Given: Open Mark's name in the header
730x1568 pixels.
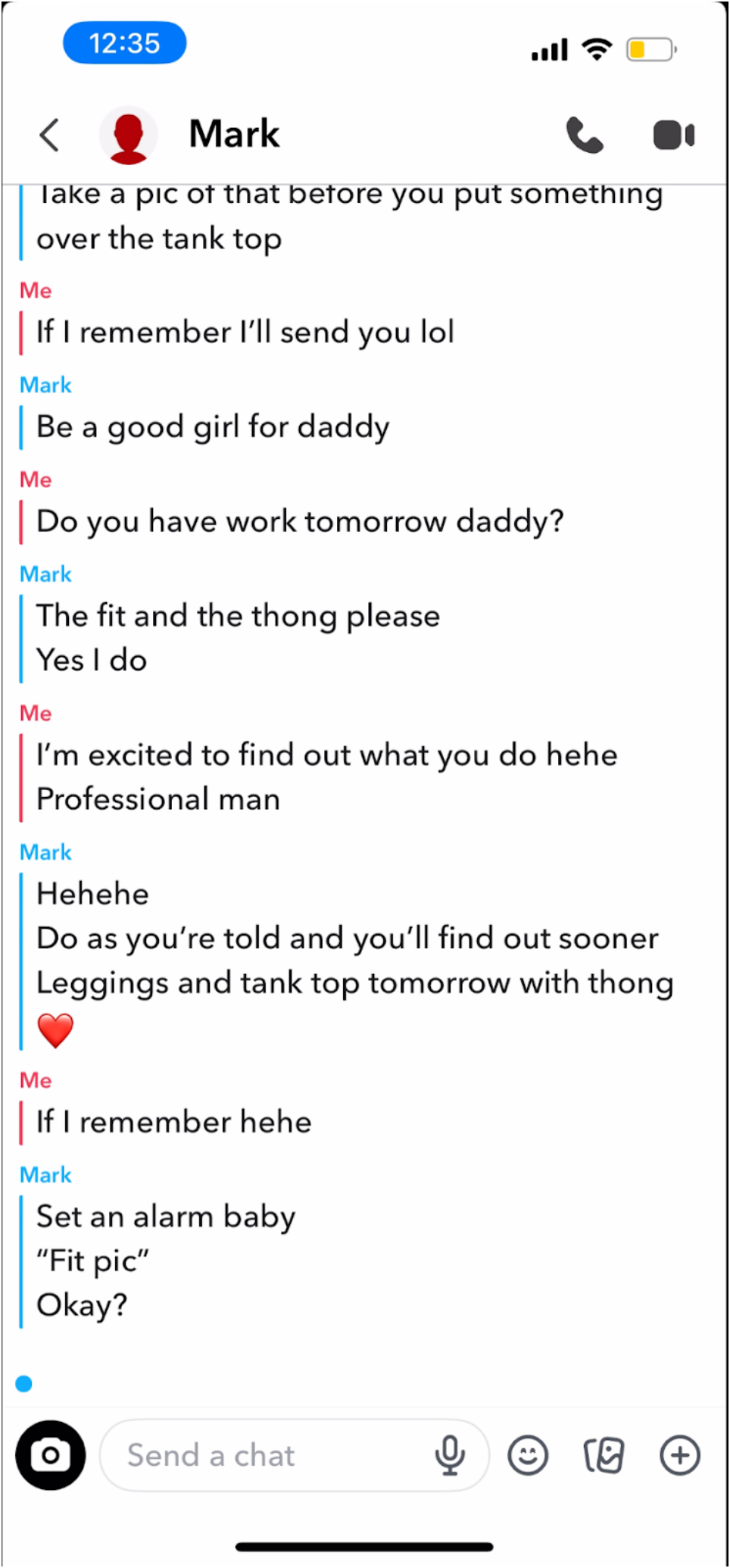Looking at the screenshot, I should [x=235, y=134].
